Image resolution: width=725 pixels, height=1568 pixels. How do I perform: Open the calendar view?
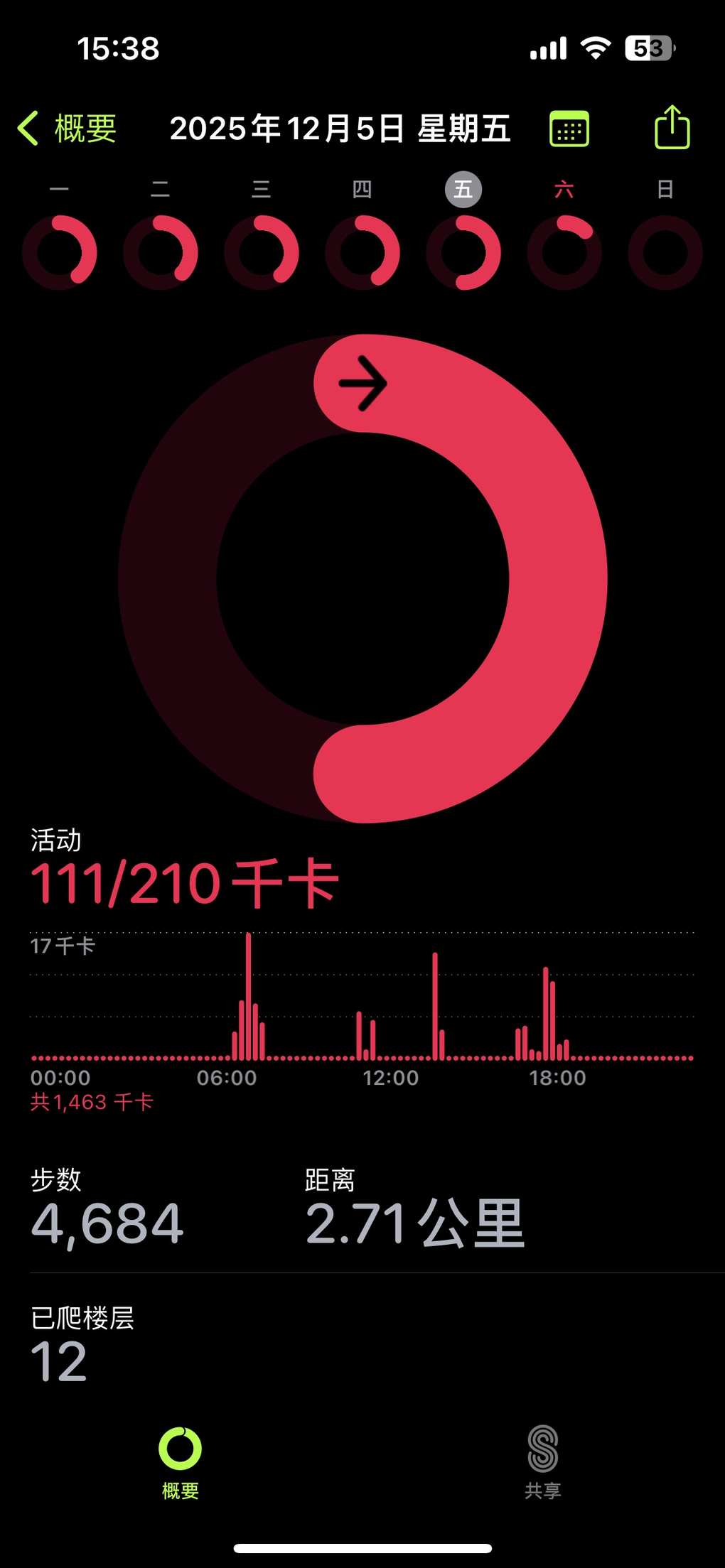click(569, 129)
